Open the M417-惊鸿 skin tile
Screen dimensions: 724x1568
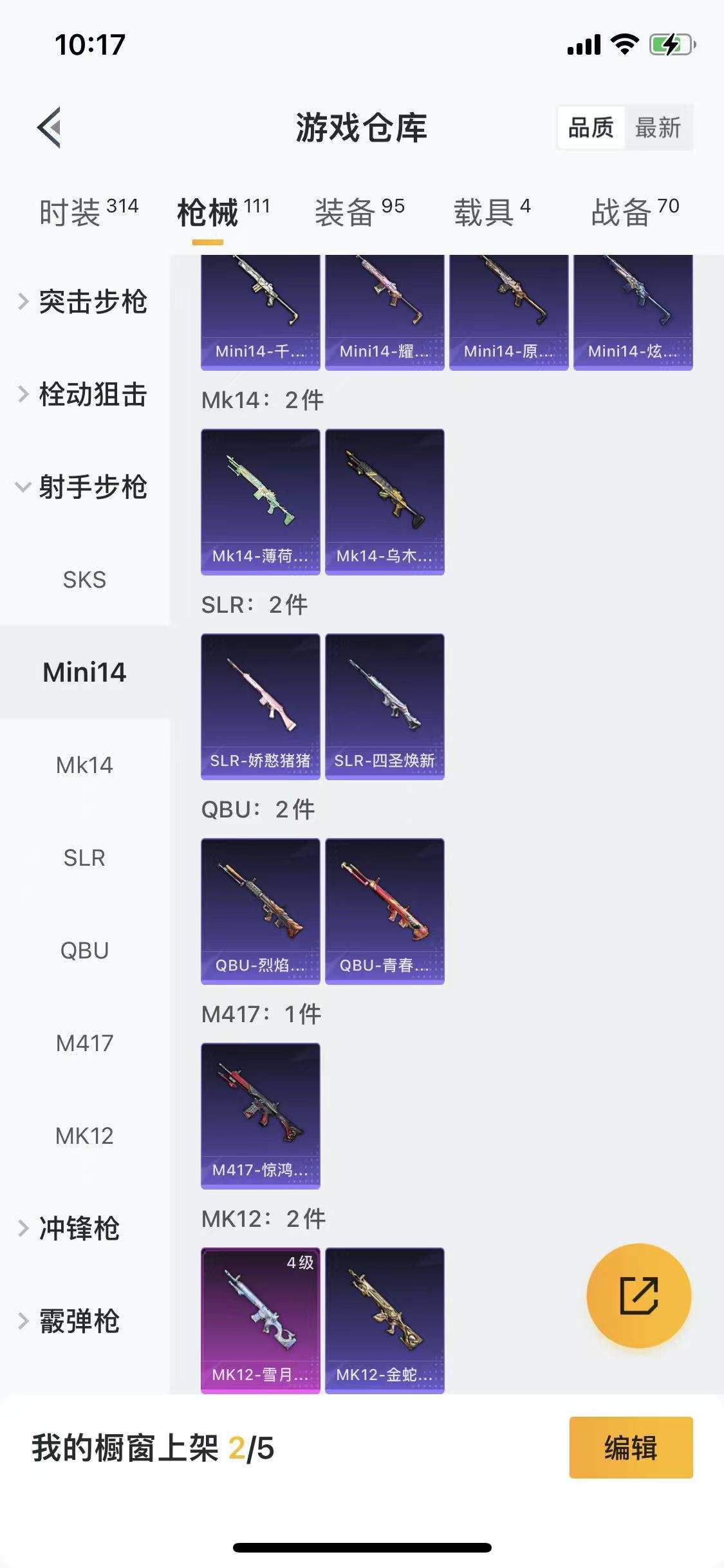click(260, 1115)
